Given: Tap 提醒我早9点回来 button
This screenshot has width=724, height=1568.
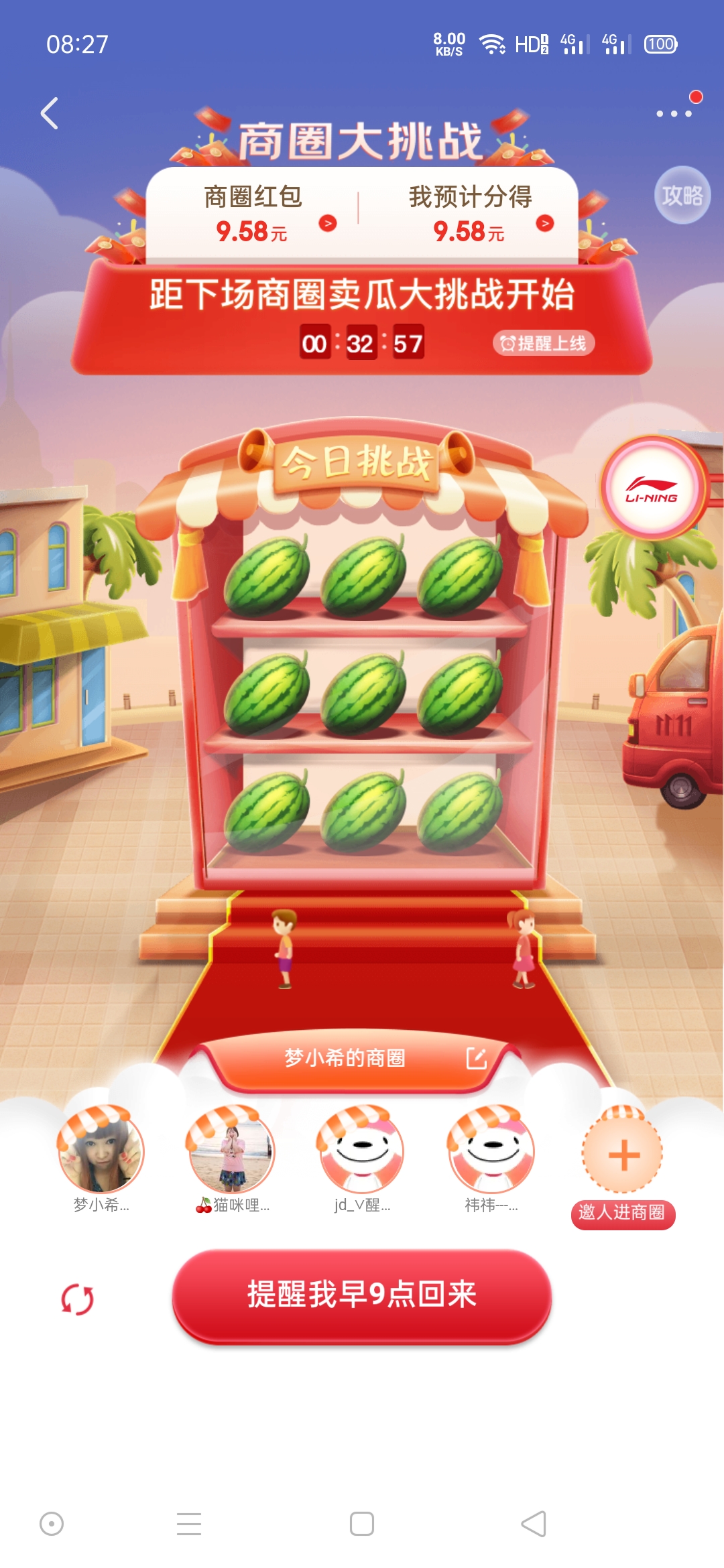Looking at the screenshot, I should click(362, 1294).
